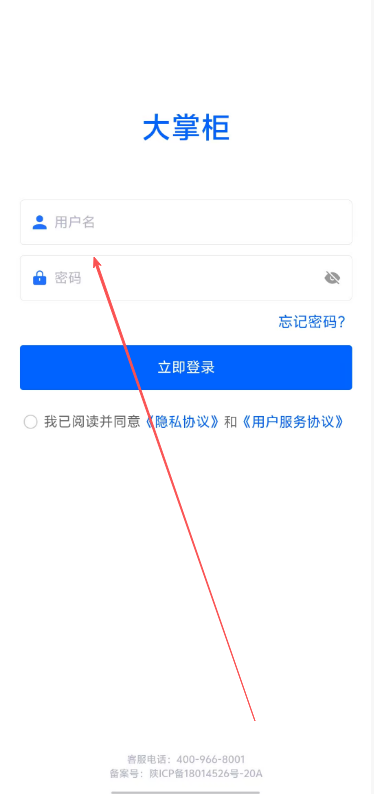Screen dimensions: 374x794
Task: Tap the 立即登录 login button
Action: [x=186, y=368]
